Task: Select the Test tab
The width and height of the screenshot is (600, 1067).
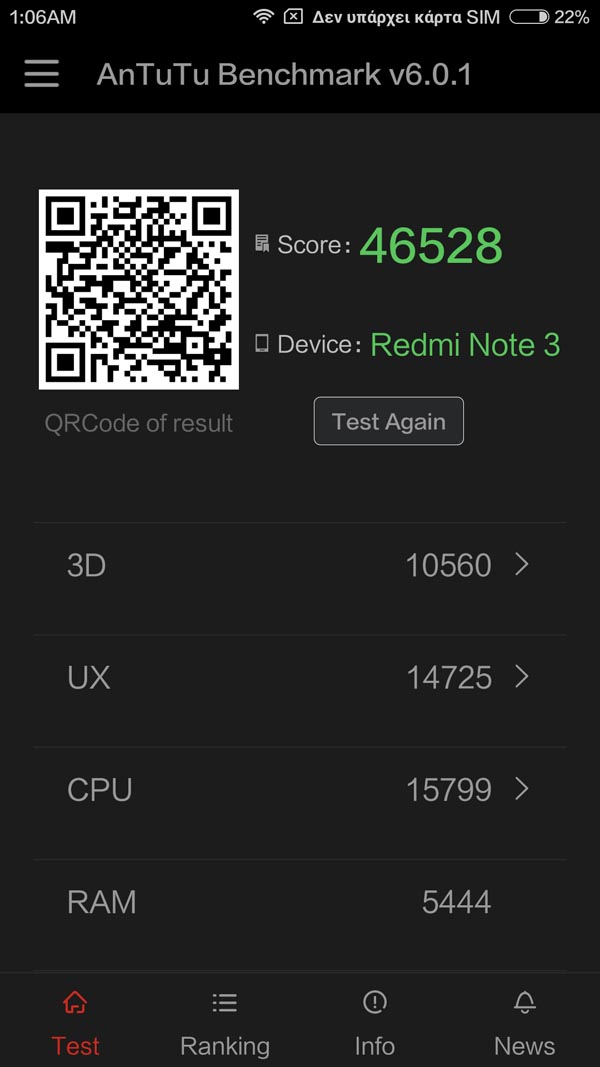Action: pos(76,1022)
